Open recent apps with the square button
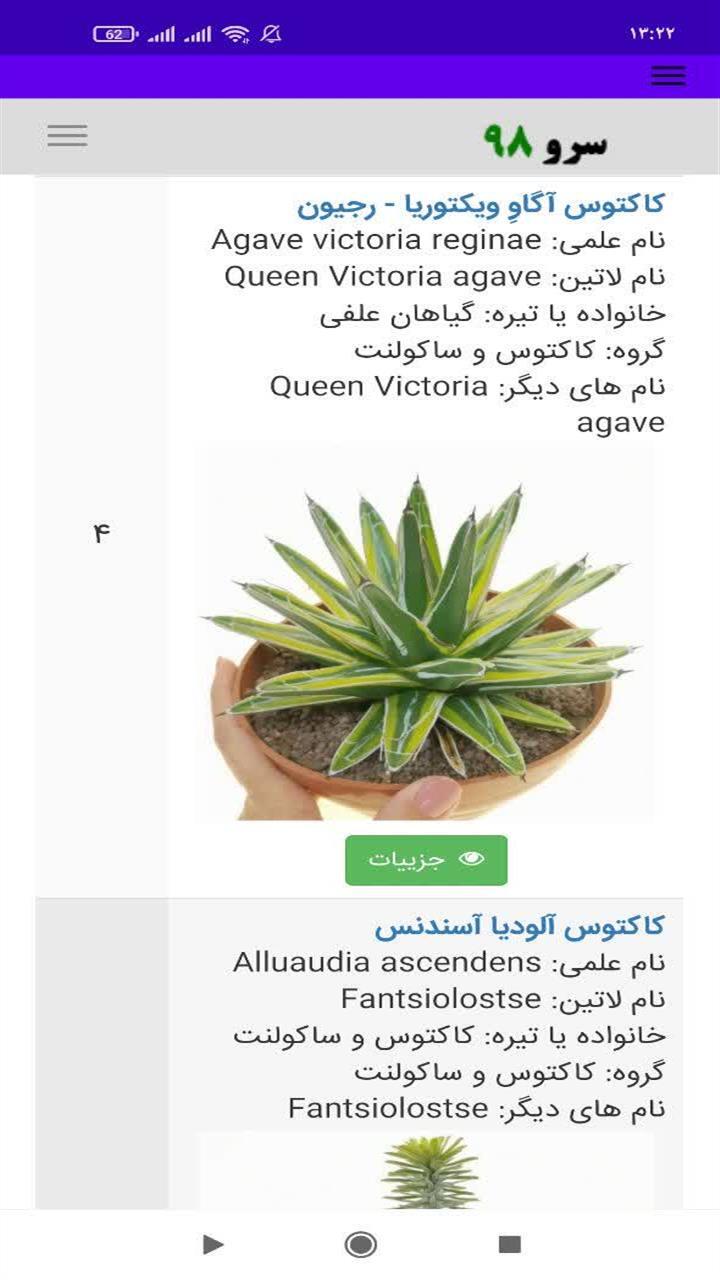Image resolution: width=720 pixels, height=1280 pixels. pos(510,1244)
